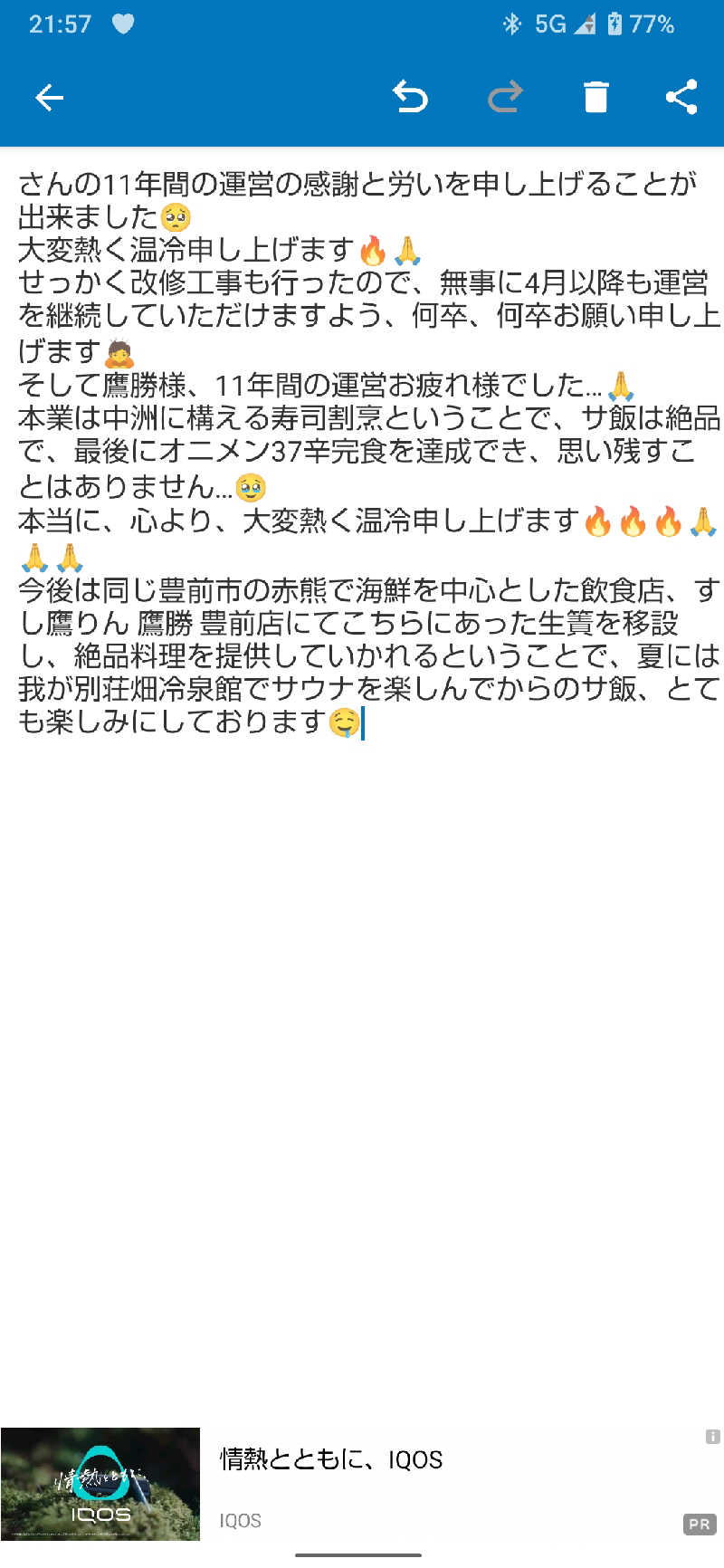Open the '情熱とともに、IQOS' ad link
724x1568 pixels.
(x=329, y=1459)
